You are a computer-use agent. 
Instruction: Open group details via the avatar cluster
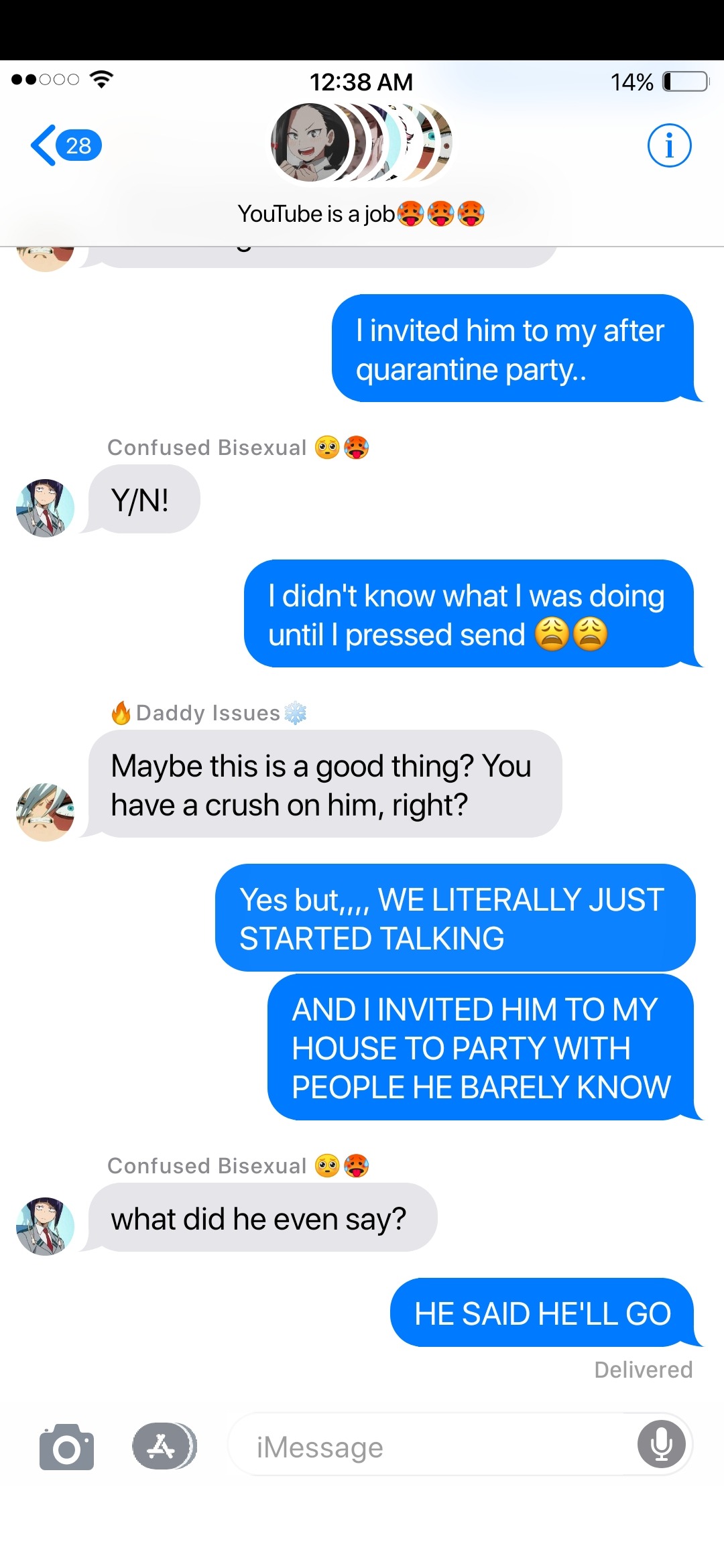coord(361,143)
